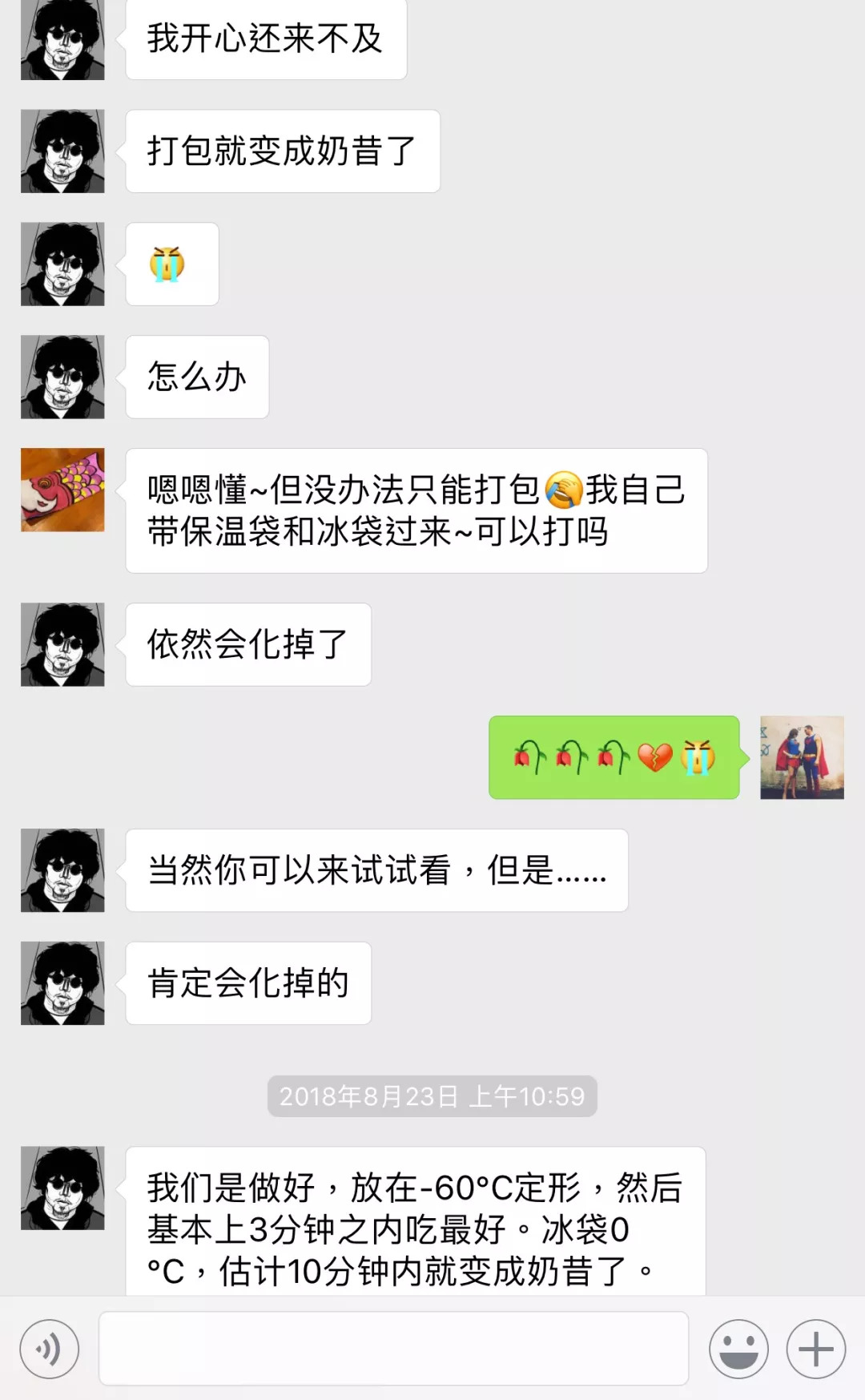Click the crying emoji message bubble
The width and height of the screenshot is (865, 1400).
(171, 264)
